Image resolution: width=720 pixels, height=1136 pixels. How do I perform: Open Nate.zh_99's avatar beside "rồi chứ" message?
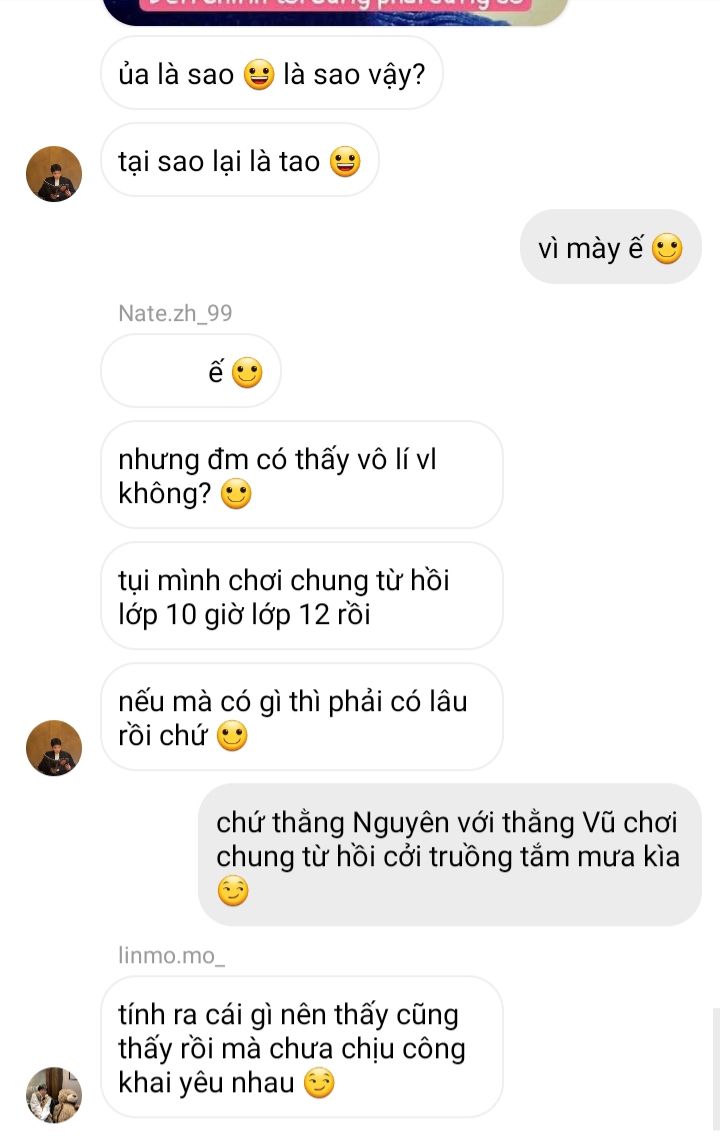(x=54, y=748)
